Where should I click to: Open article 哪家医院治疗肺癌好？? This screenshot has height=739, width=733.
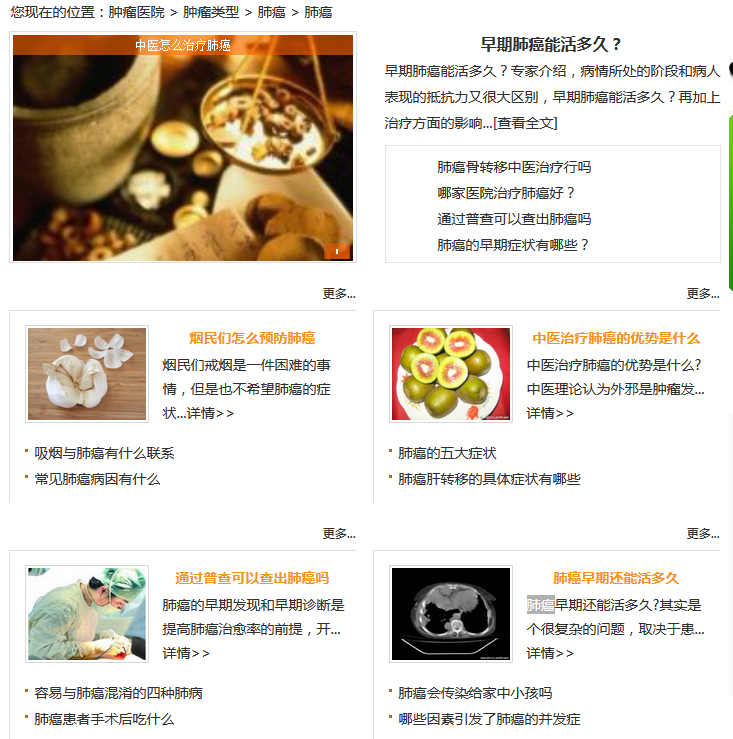pos(506,193)
